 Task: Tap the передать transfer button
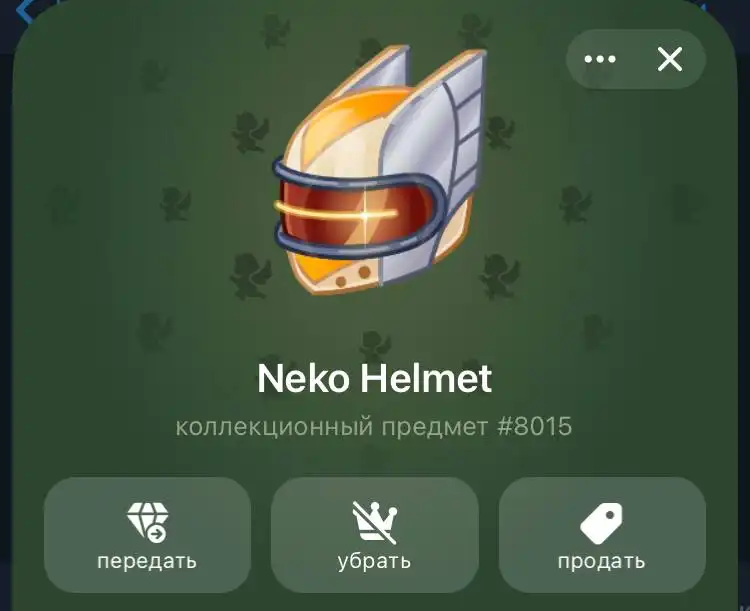(147, 535)
